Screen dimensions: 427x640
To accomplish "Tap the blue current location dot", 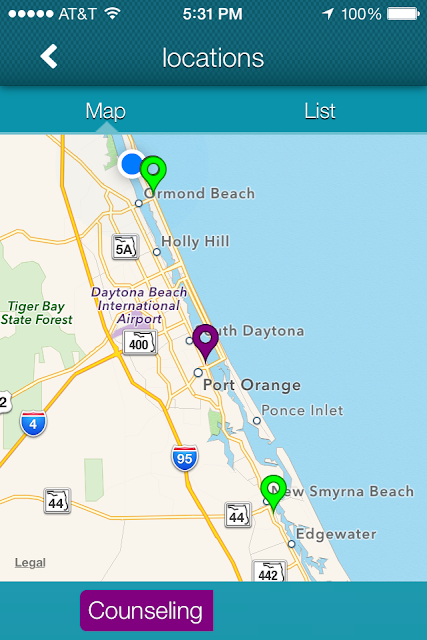I will pyautogui.click(x=131, y=164).
